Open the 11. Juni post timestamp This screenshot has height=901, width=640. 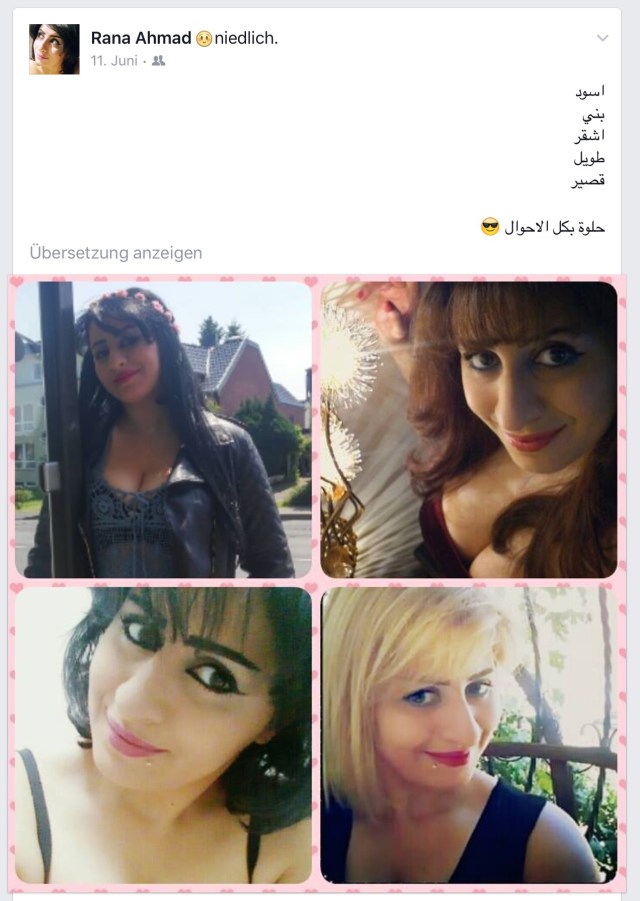(112, 61)
